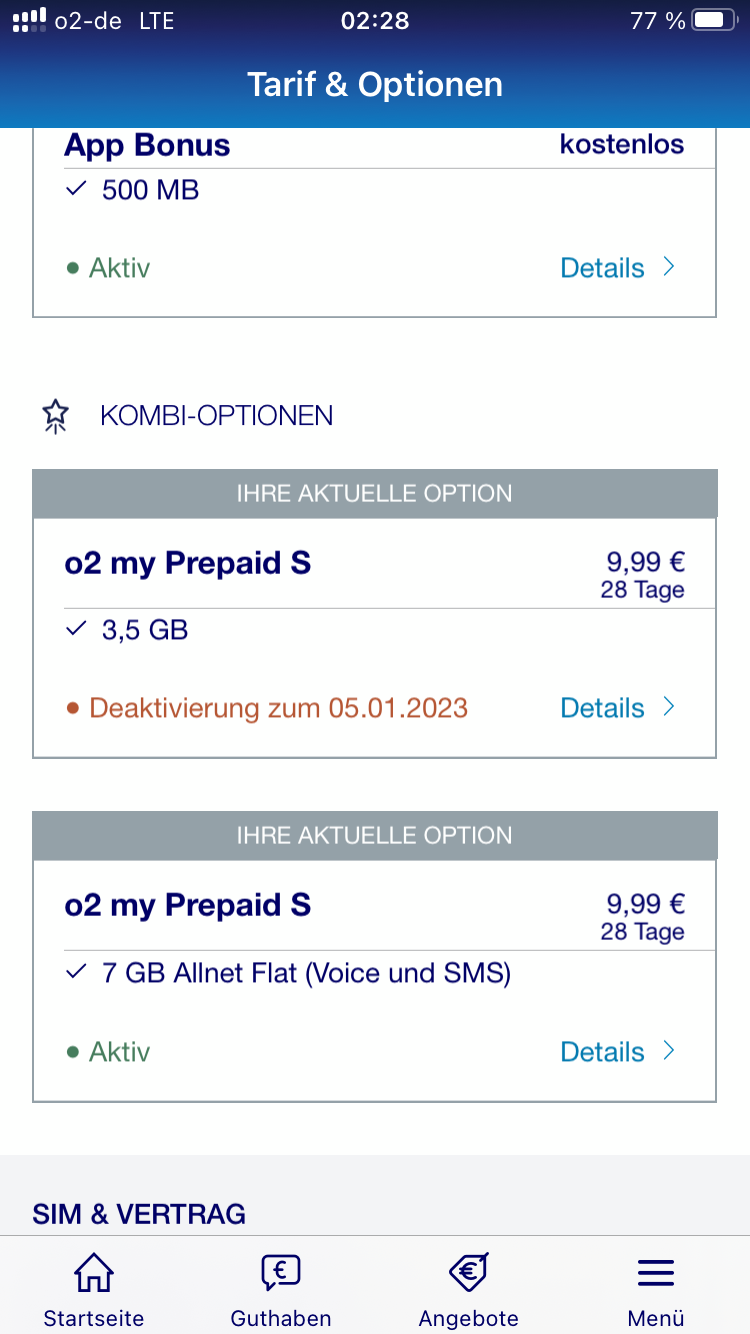Open Details of the 7 GB Allnet Flat option
The height and width of the screenshot is (1334, 750).
618,1052
